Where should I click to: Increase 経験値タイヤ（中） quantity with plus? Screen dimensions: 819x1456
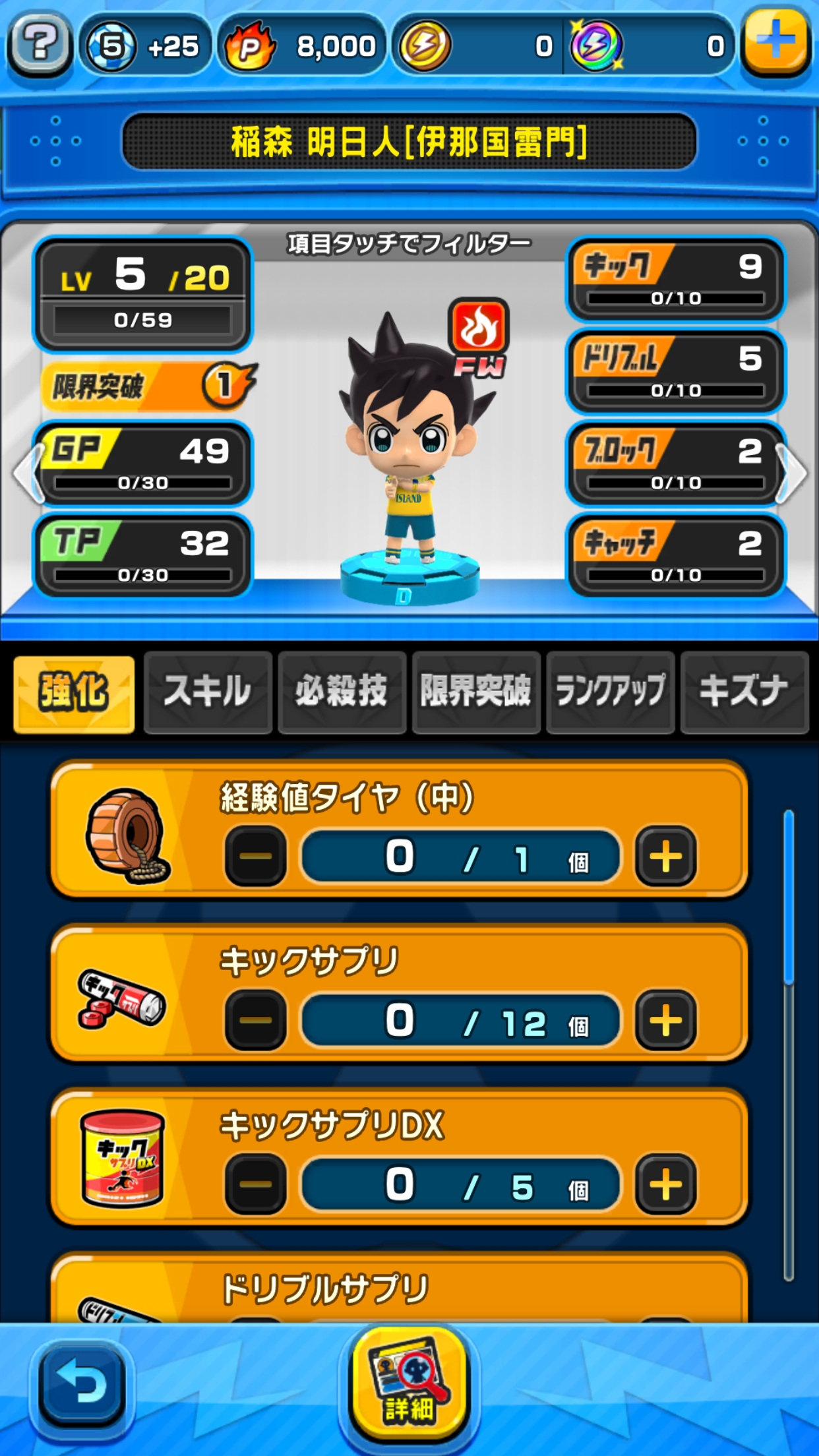pyautogui.click(x=665, y=857)
